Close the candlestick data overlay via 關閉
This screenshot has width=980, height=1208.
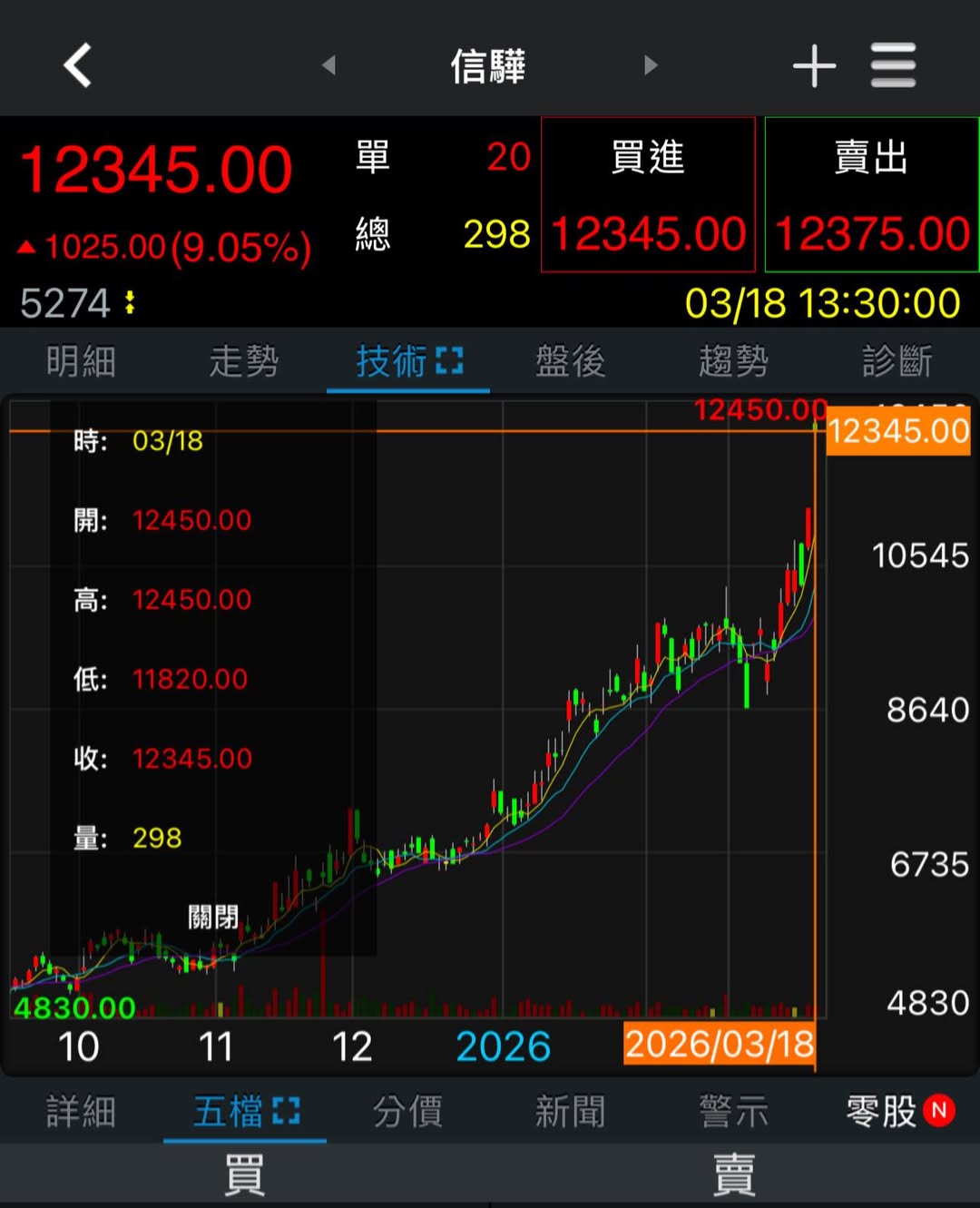(213, 917)
